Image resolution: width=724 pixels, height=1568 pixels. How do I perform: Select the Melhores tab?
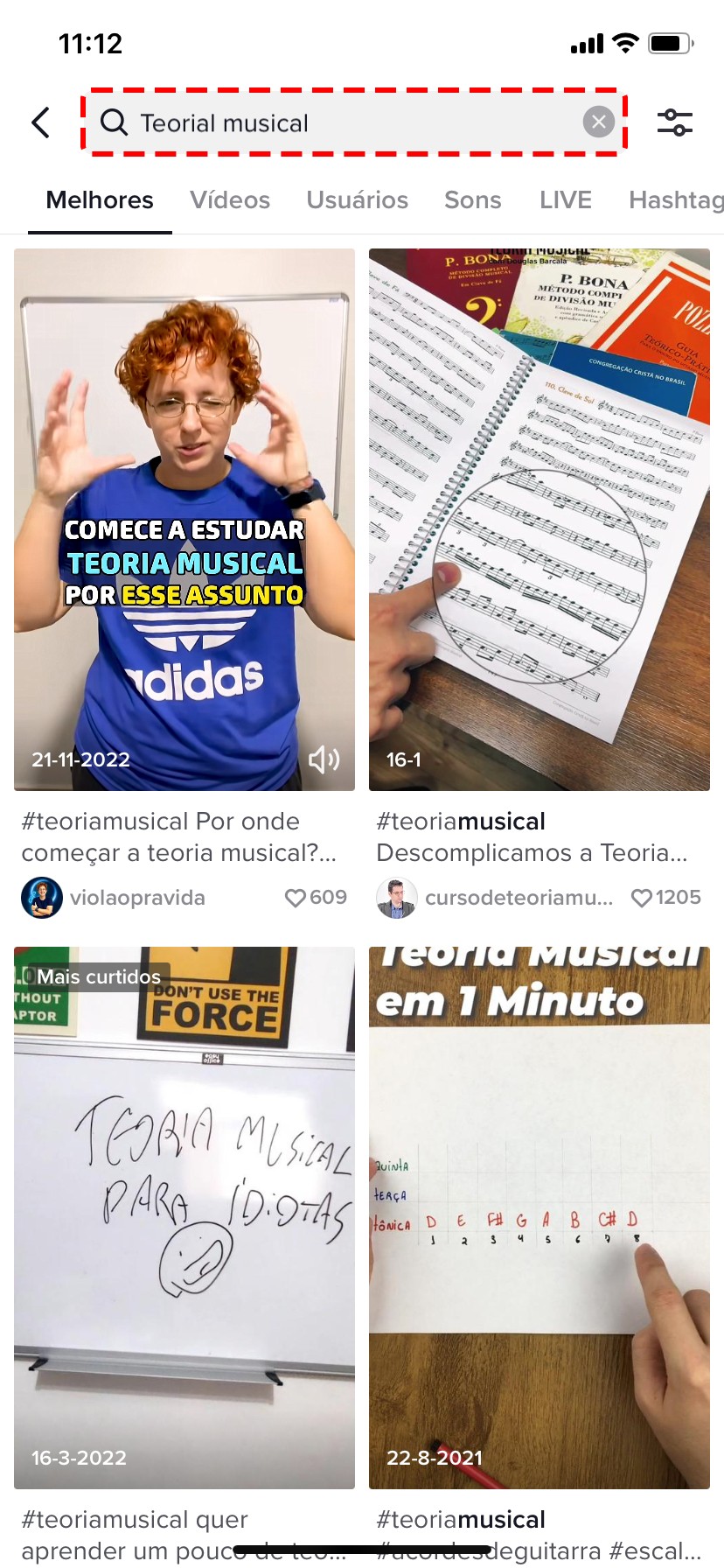click(100, 200)
